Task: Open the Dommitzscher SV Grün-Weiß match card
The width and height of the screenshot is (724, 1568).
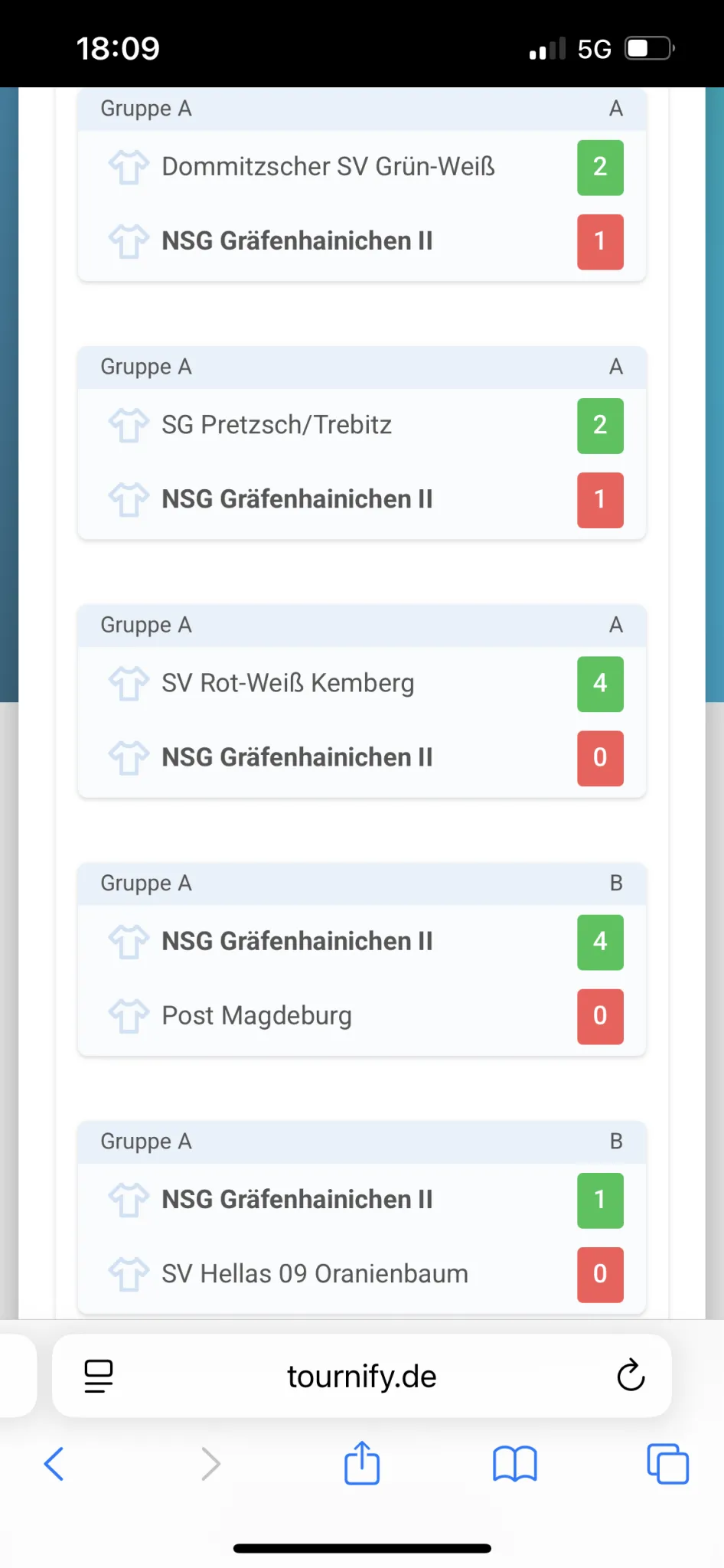Action: [x=328, y=167]
